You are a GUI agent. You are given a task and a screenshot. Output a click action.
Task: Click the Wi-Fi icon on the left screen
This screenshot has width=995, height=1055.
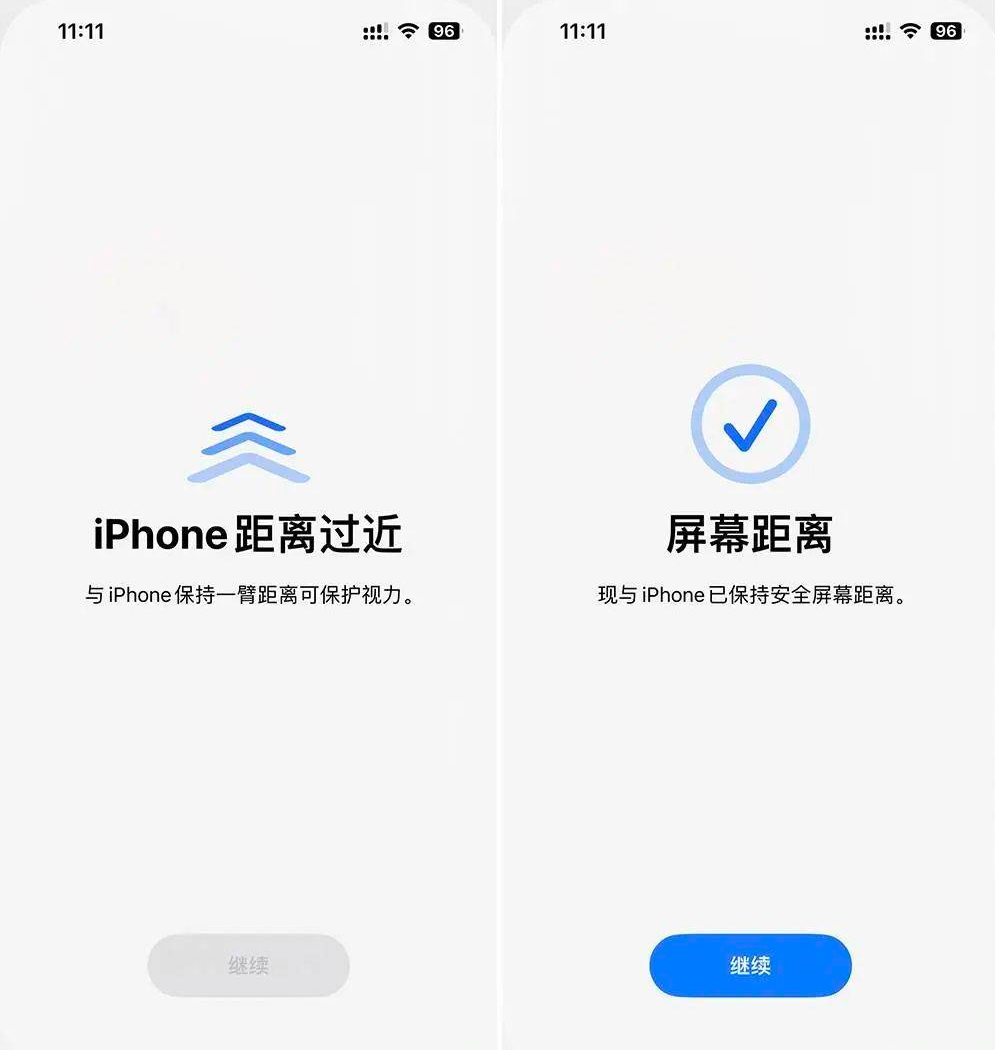[x=406, y=31]
